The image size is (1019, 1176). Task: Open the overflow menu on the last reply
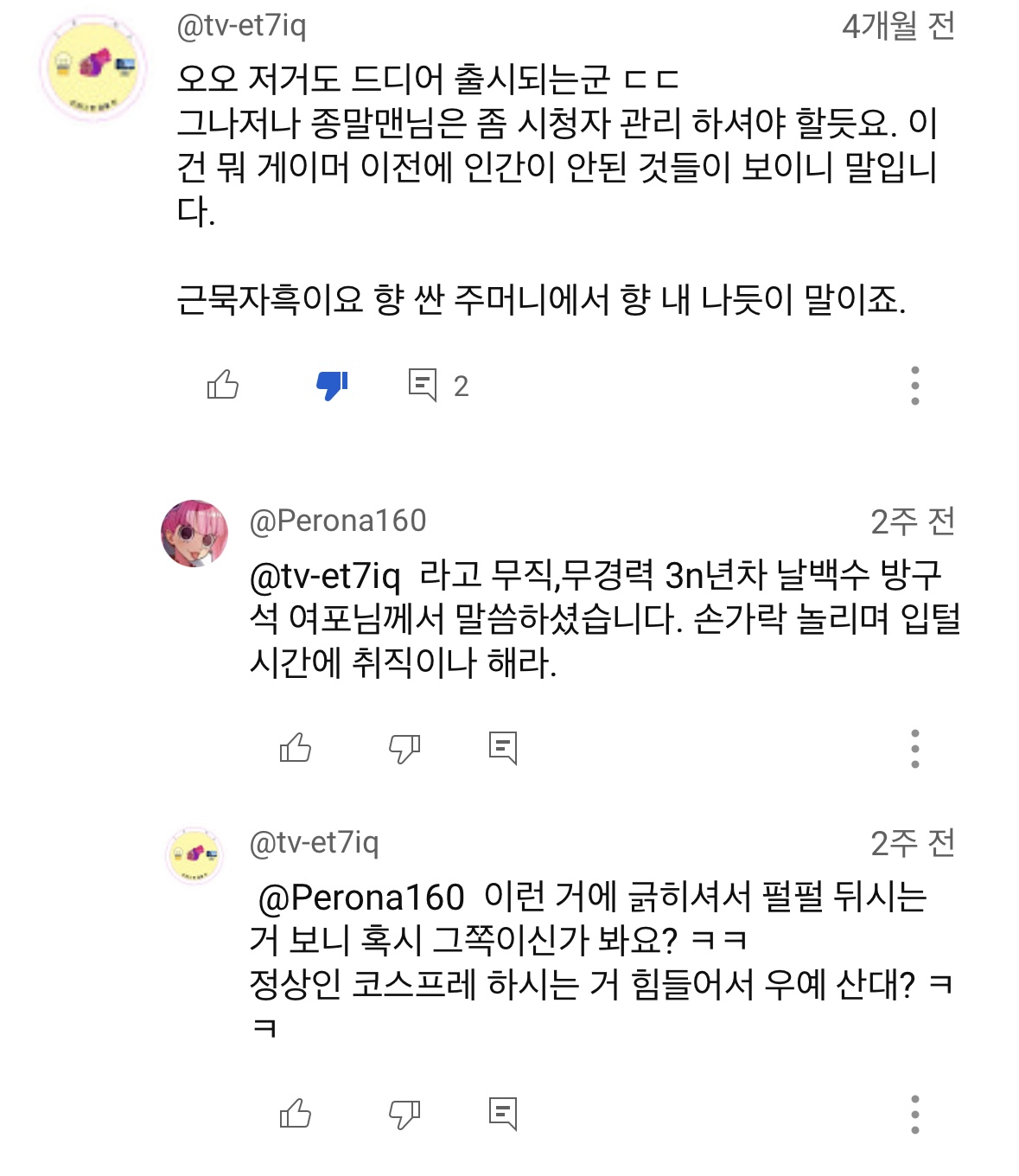[x=914, y=1115]
